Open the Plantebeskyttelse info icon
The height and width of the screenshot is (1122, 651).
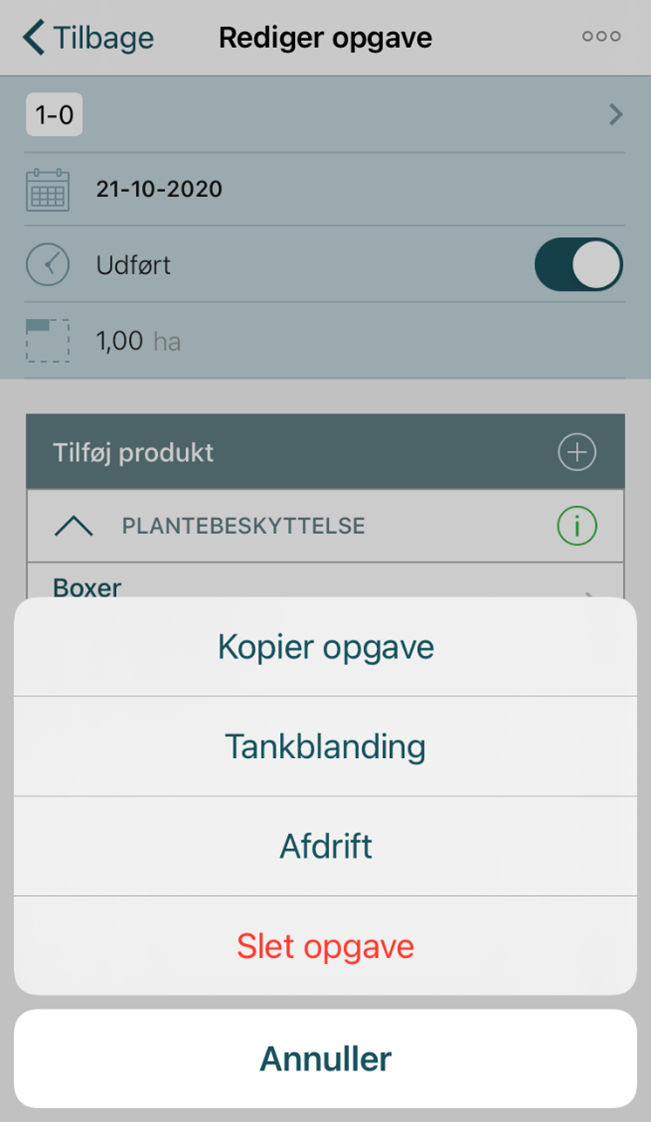point(577,526)
